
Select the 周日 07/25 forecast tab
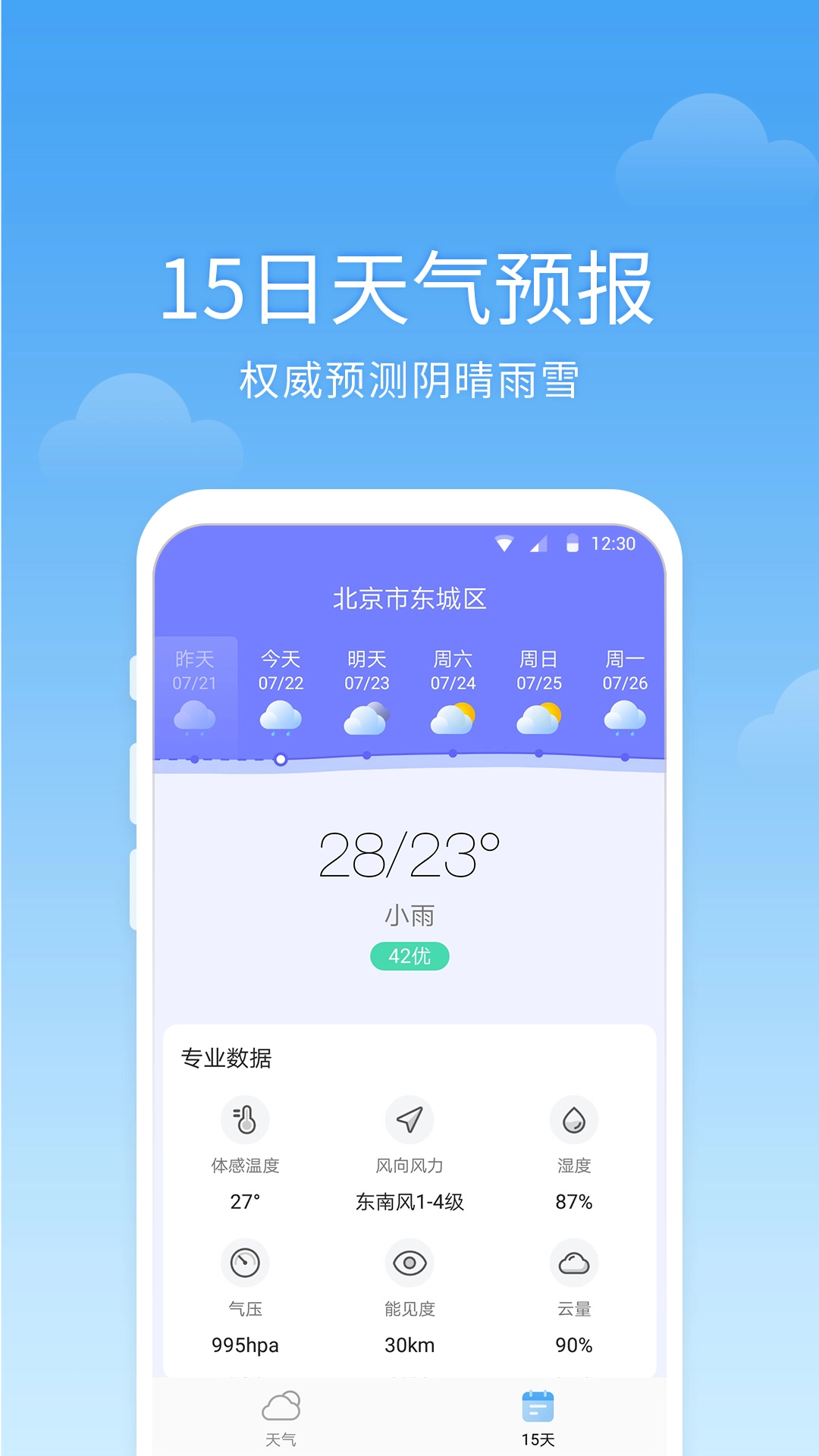(x=538, y=671)
